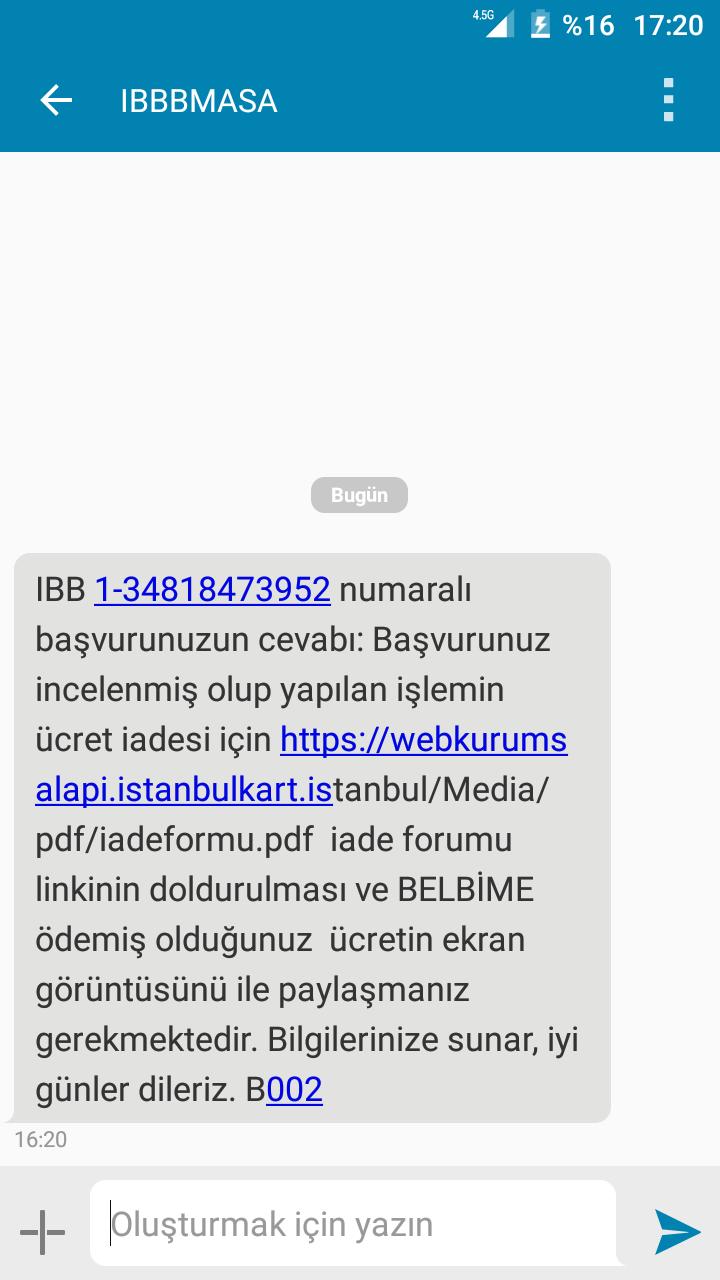Open the overflow menu
The height and width of the screenshot is (1280, 720).
click(668, 101)
